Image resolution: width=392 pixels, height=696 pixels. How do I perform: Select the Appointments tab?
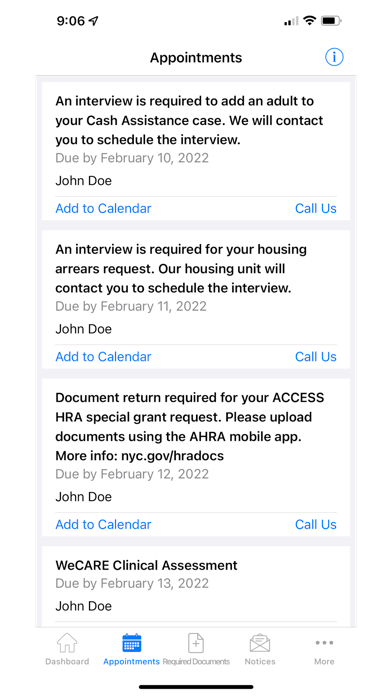(131, 649)
